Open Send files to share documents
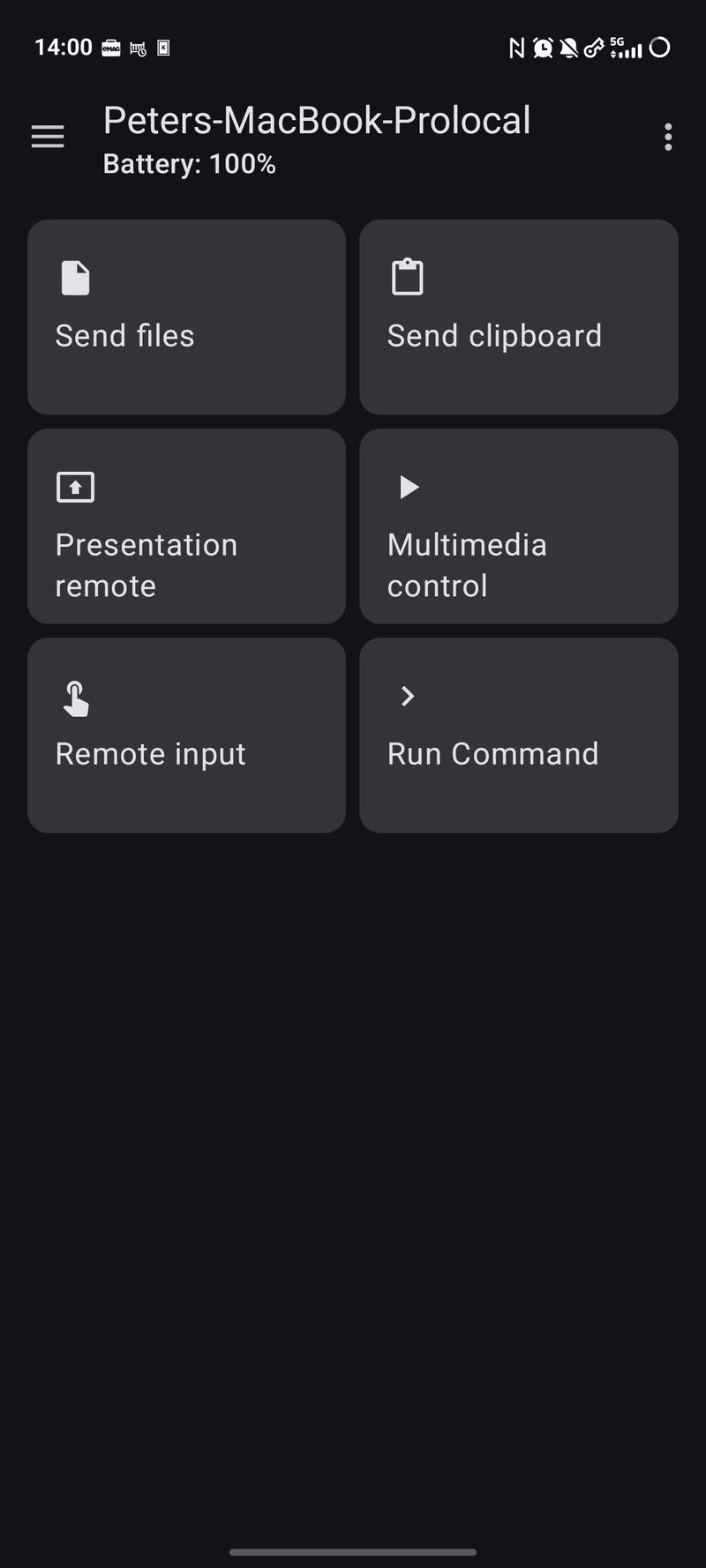The width and height of the screenshot is (706, 1568). coord(186,317)
